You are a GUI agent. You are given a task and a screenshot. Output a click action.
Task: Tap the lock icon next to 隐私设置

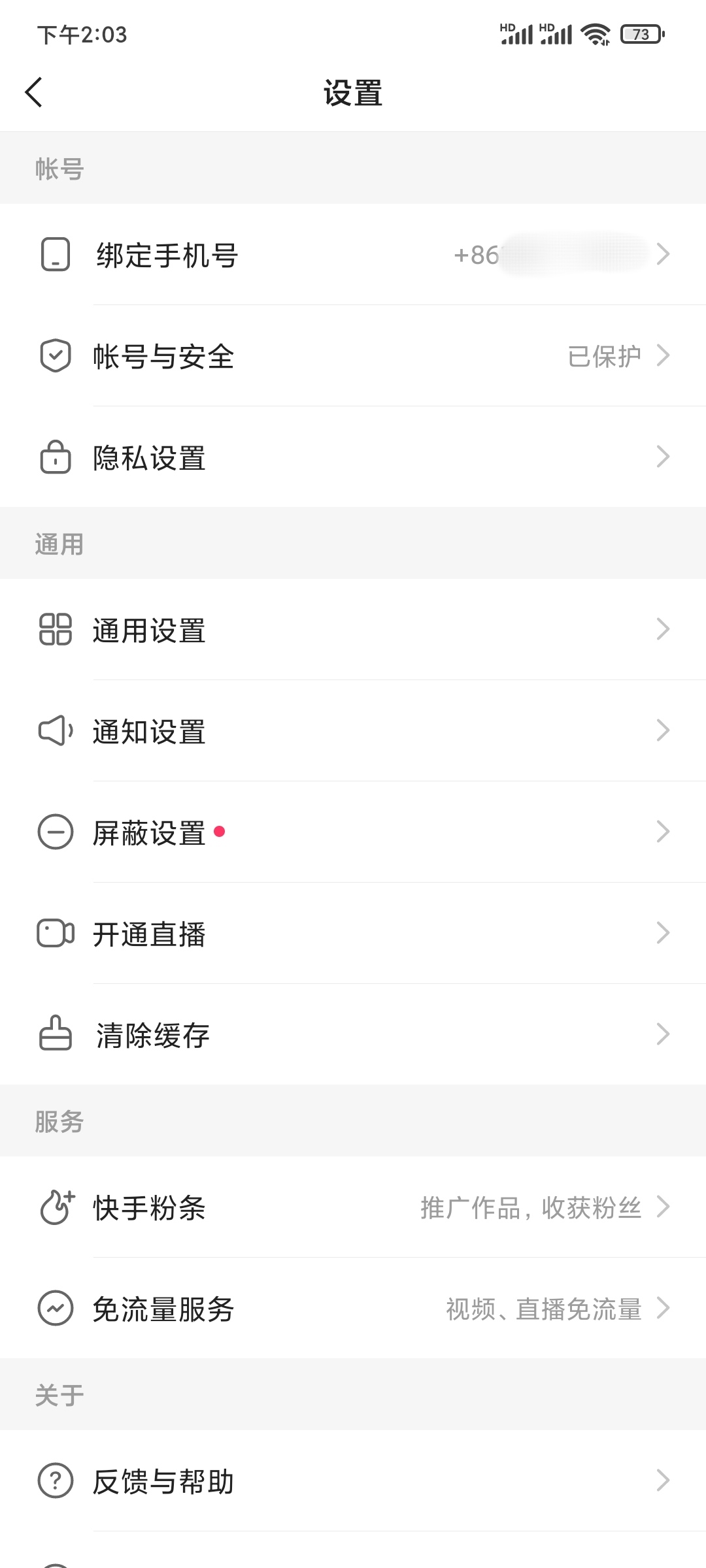(x=56, y=458)
